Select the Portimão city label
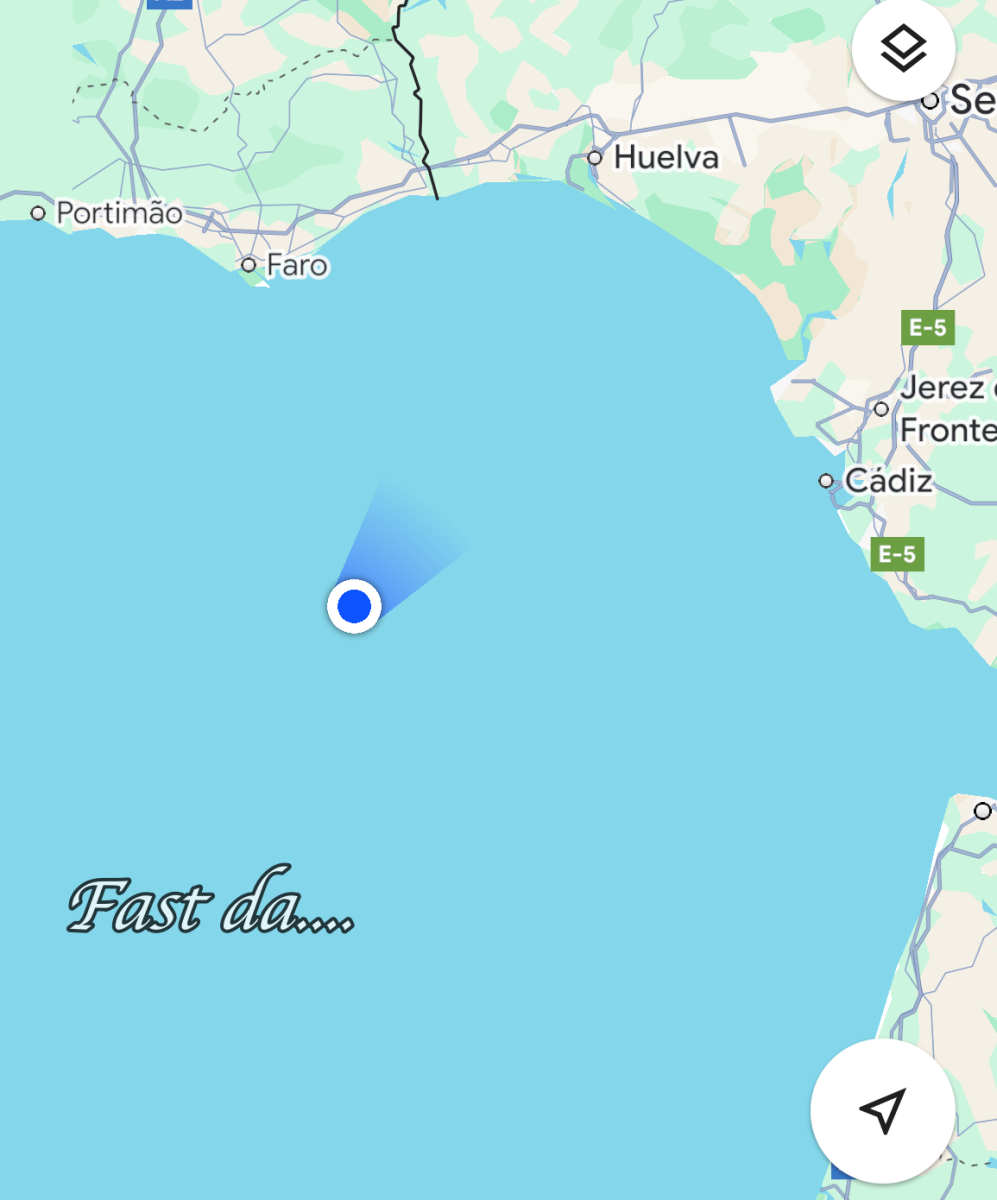The width and height of the screenshot is (997, 1200). coord(118,212)
